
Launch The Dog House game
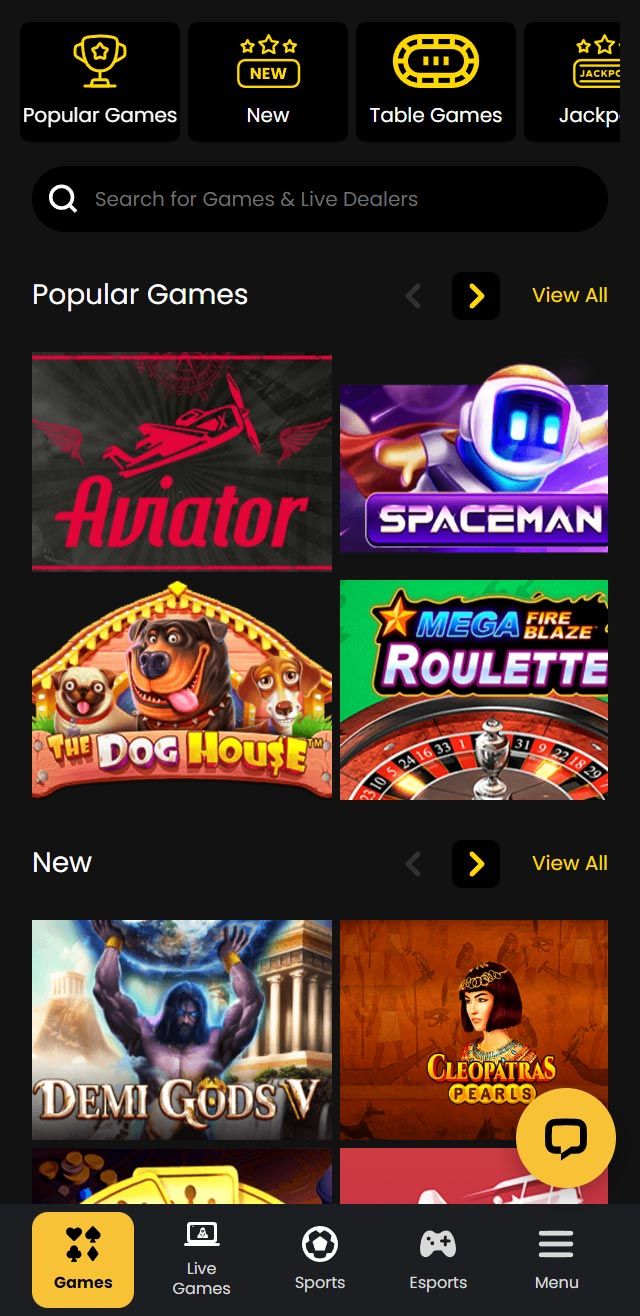(x=182, y=690)
